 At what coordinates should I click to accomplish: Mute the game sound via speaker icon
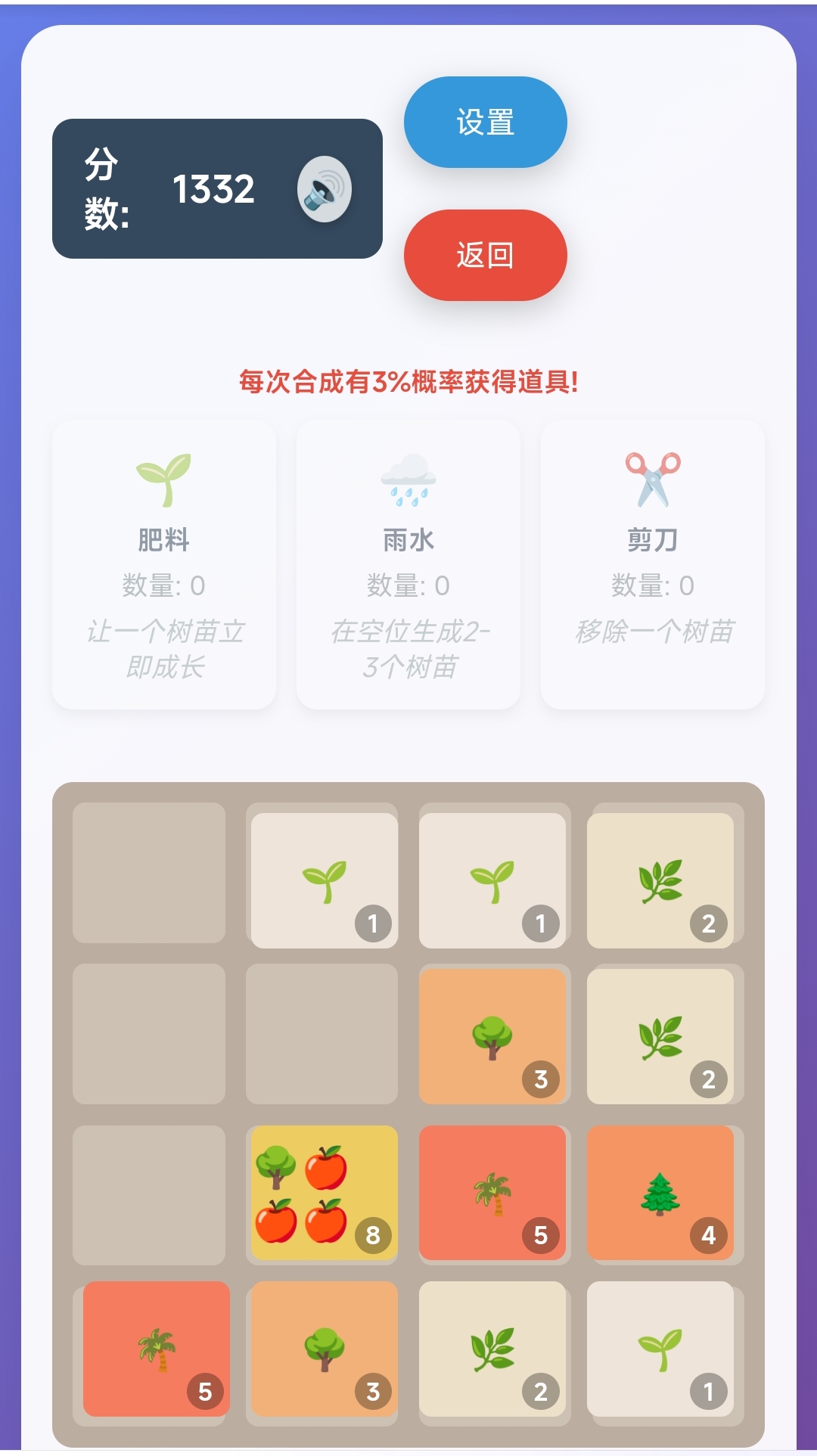coord(325,189)
